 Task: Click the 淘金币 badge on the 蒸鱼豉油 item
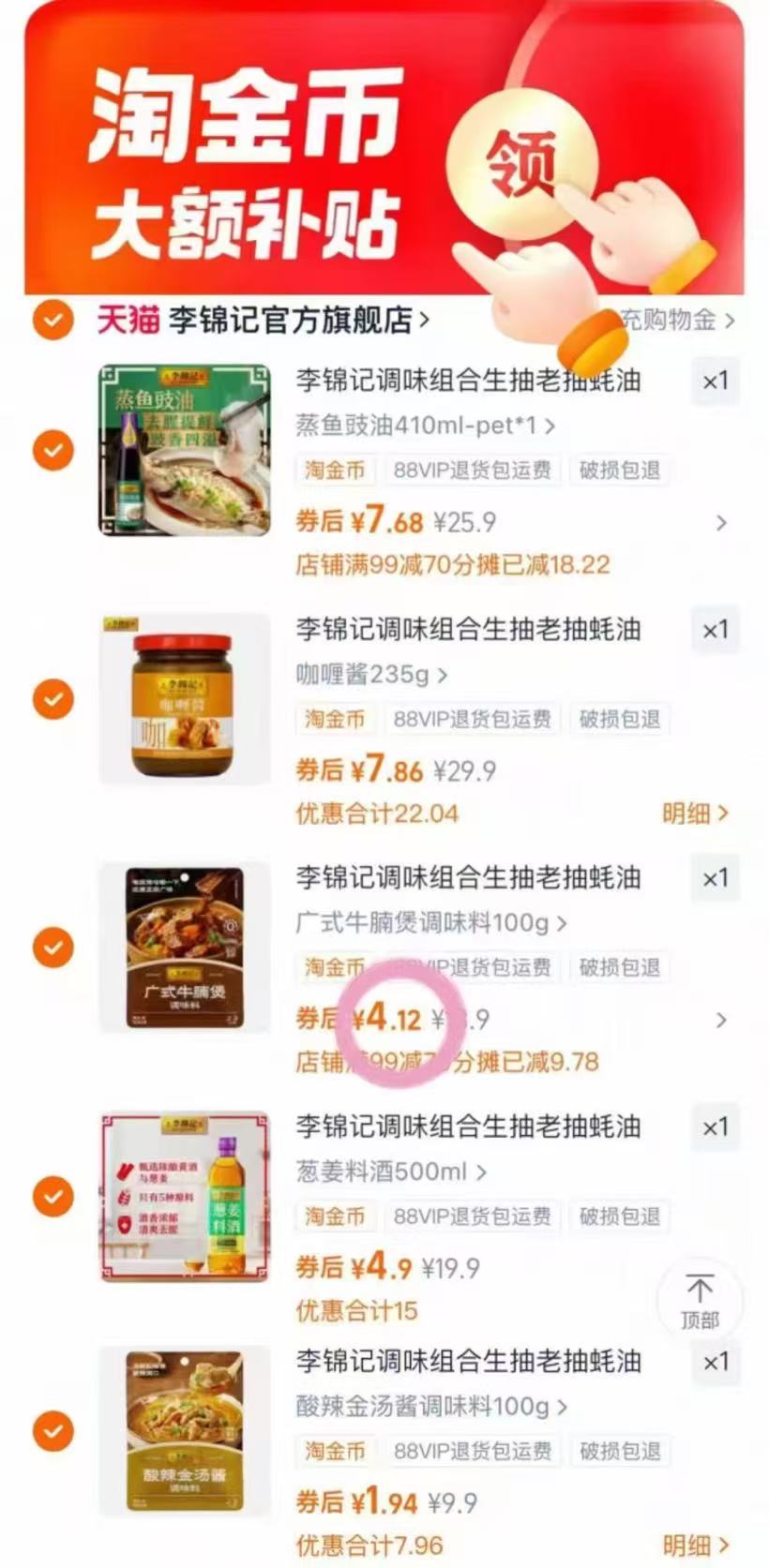[335, 471]
